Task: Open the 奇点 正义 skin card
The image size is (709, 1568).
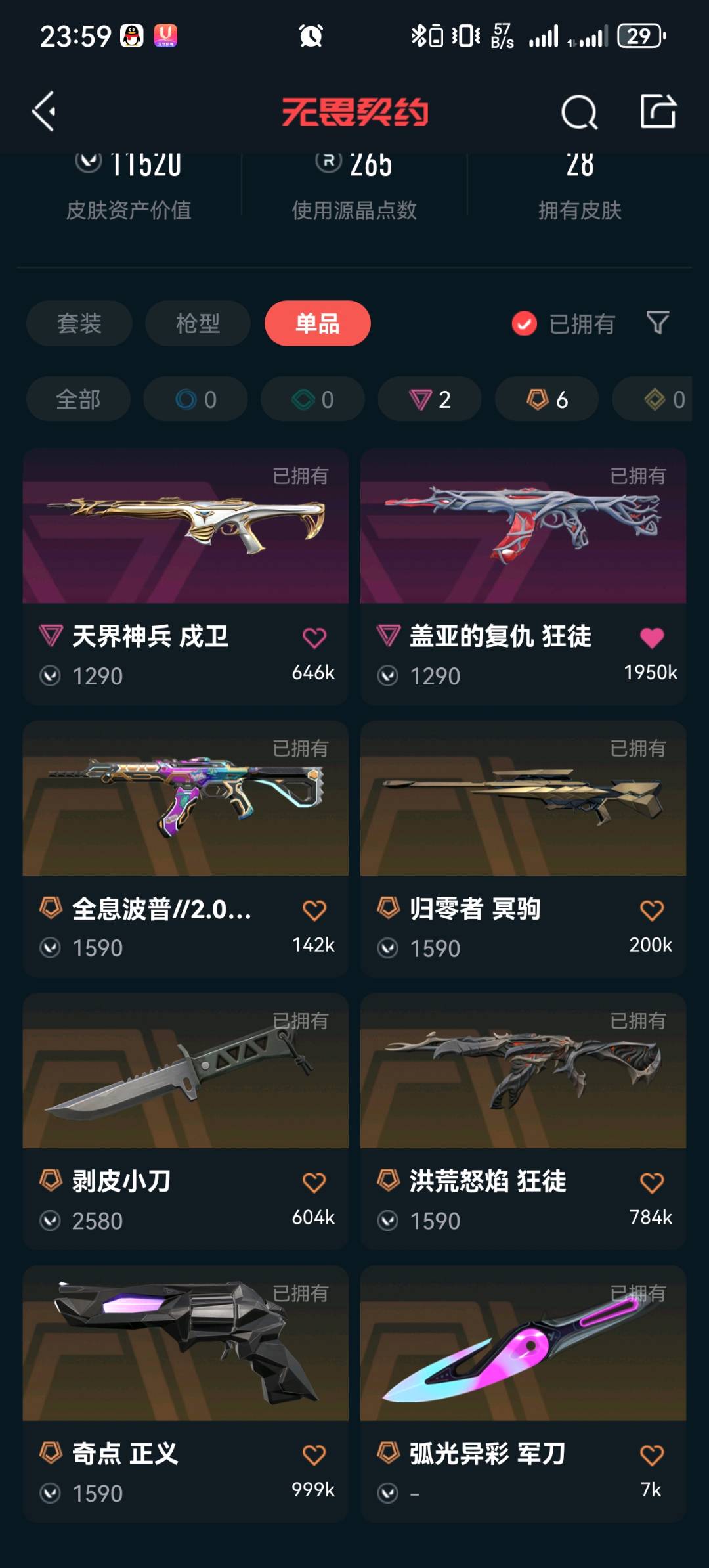Action: (x=186, y=1394)
